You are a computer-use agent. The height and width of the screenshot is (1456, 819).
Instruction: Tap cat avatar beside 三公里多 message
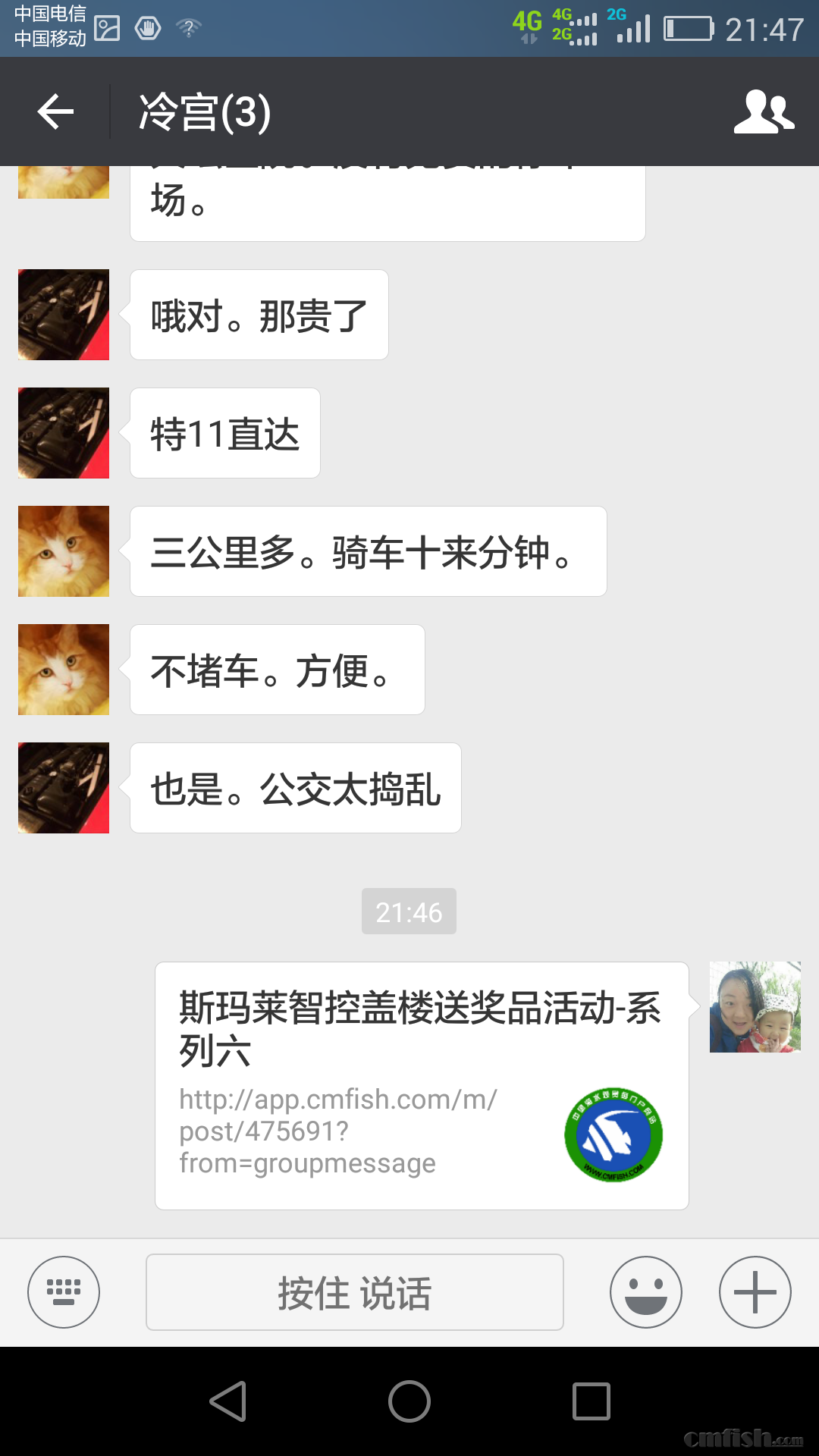[x=64, y=551]
